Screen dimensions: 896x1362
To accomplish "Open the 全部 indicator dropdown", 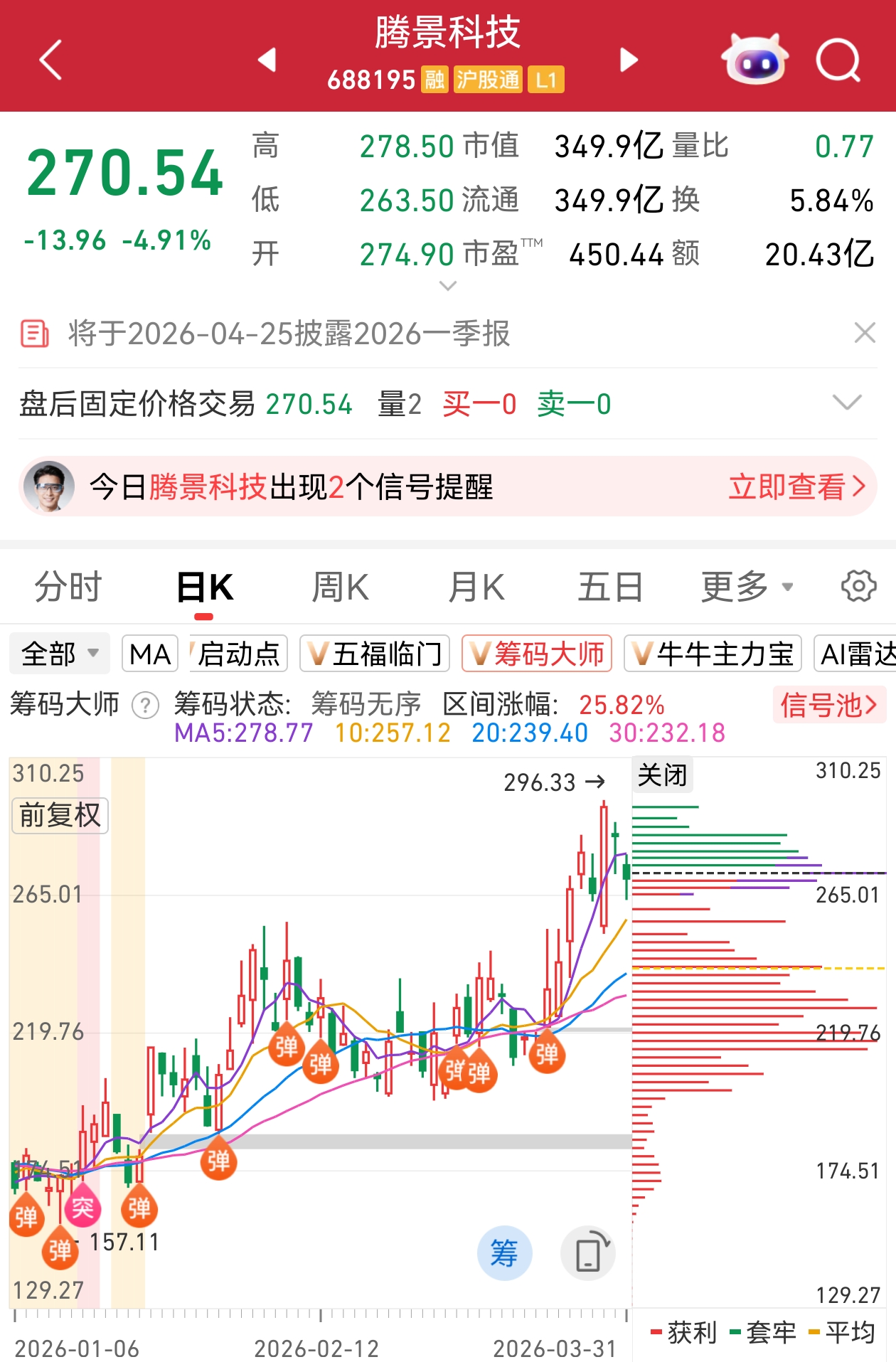I will 60,654.
